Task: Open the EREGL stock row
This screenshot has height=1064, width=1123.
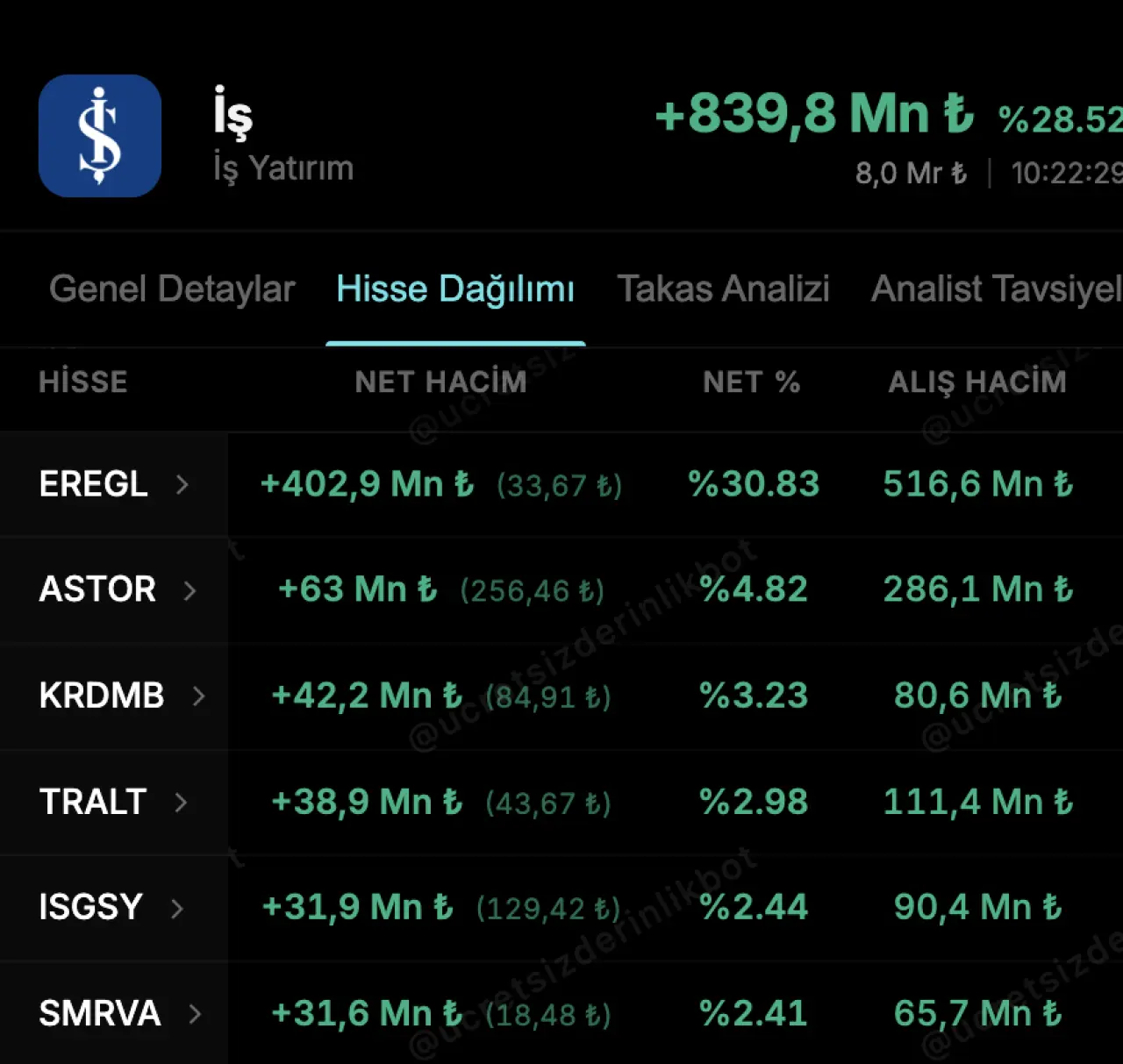Action: pos(113,484)
